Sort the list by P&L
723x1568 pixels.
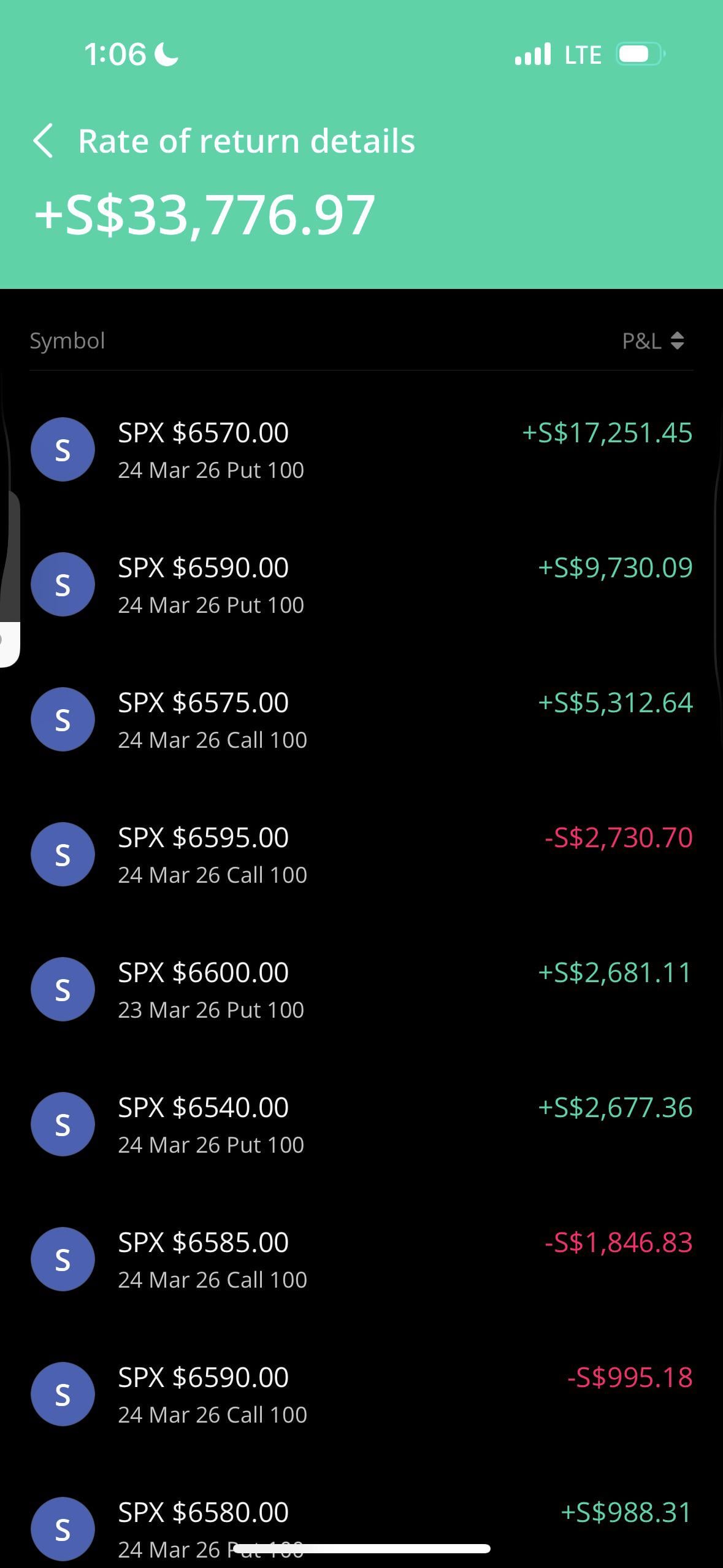(x=652, y=340)
